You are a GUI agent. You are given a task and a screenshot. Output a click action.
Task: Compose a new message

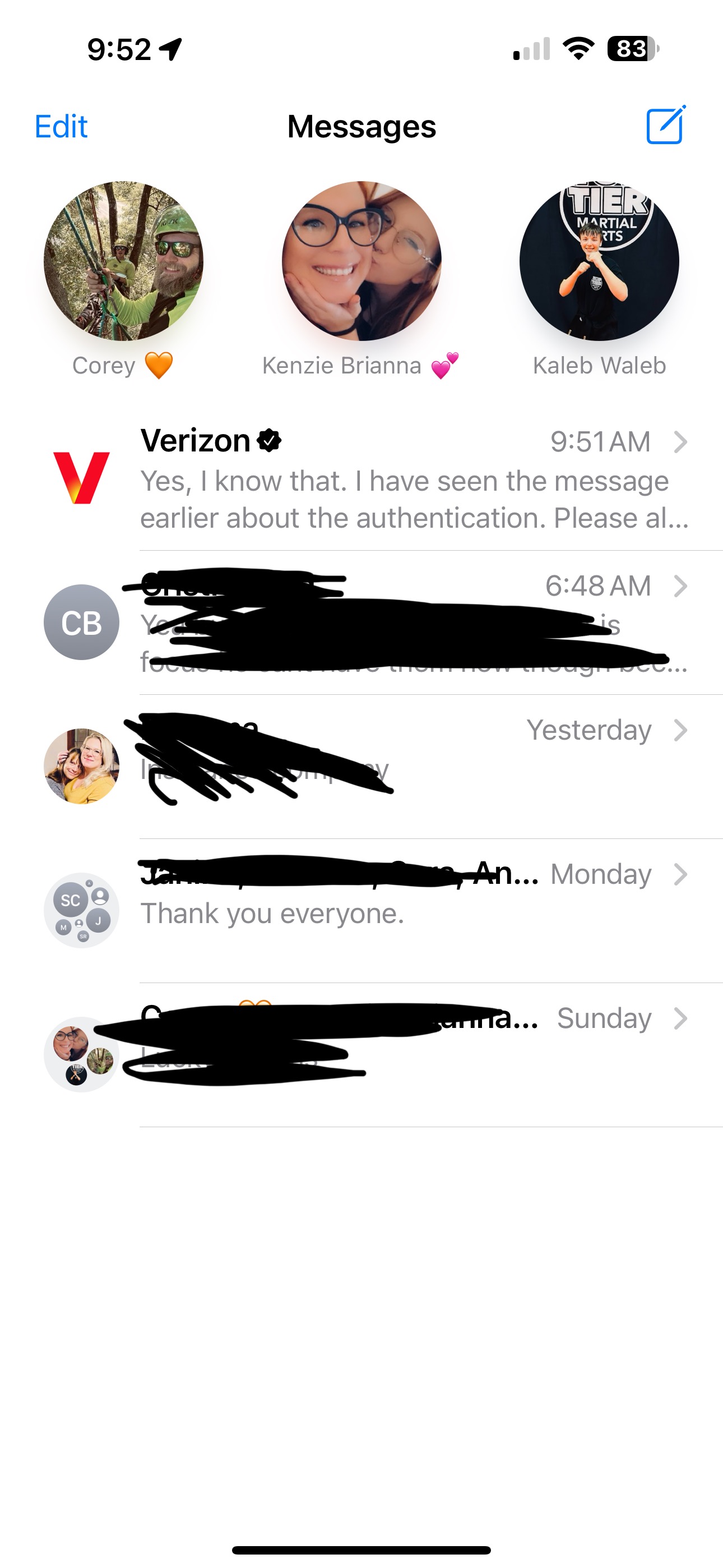click(665, 126)
